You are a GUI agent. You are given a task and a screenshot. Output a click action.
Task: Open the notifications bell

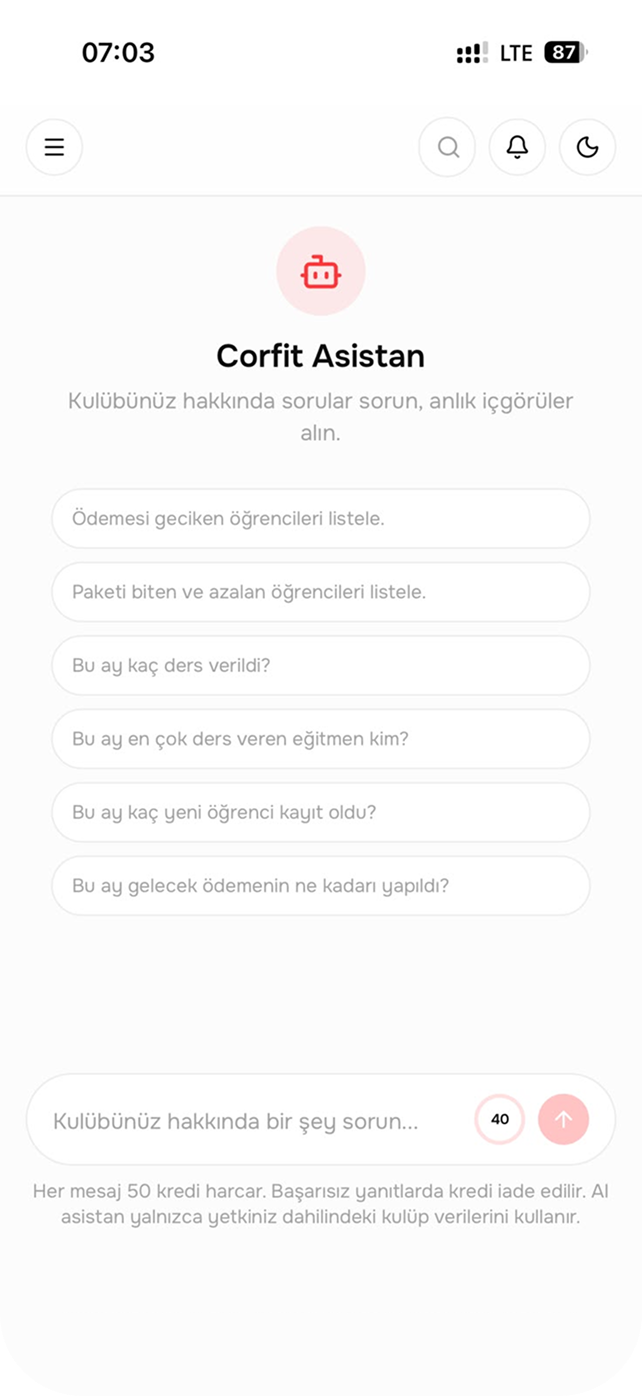pos(517,148)
